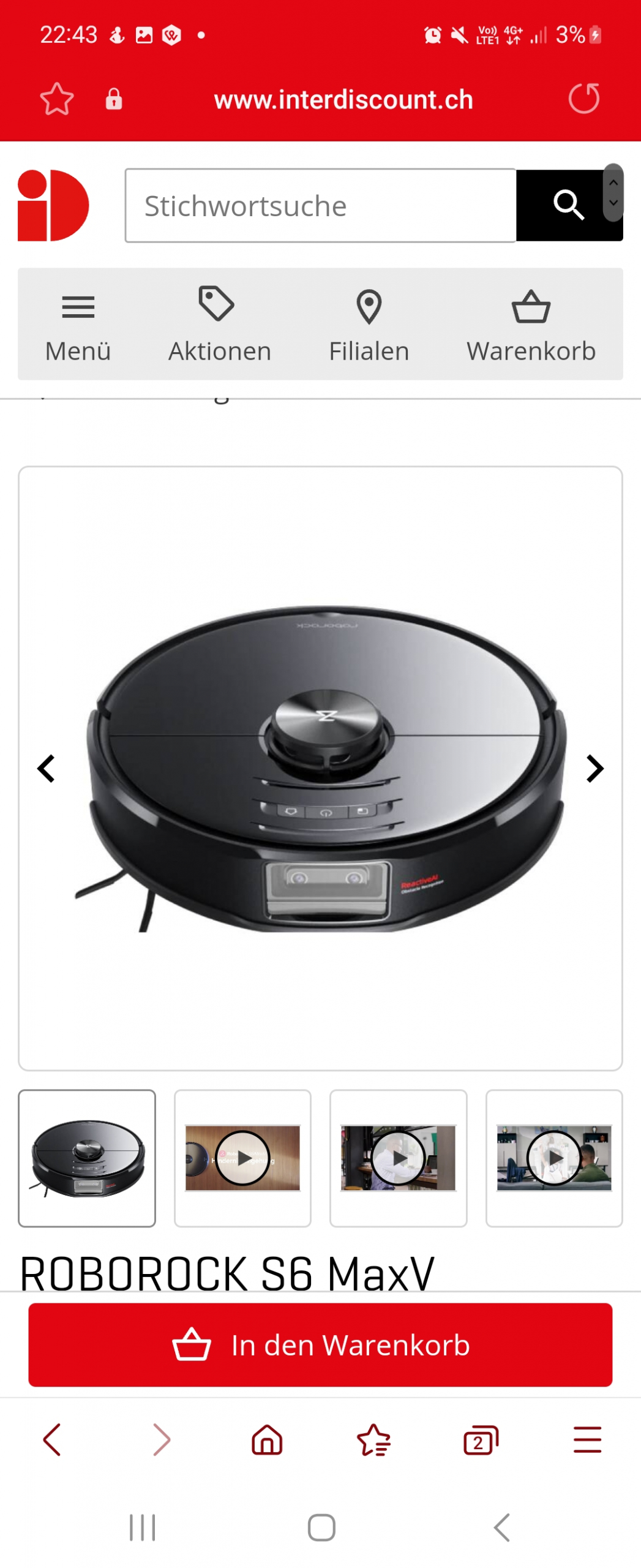Play the third product video thumbnail
Viewport: 641px width, 1568px height.
tap(554, 1158)
